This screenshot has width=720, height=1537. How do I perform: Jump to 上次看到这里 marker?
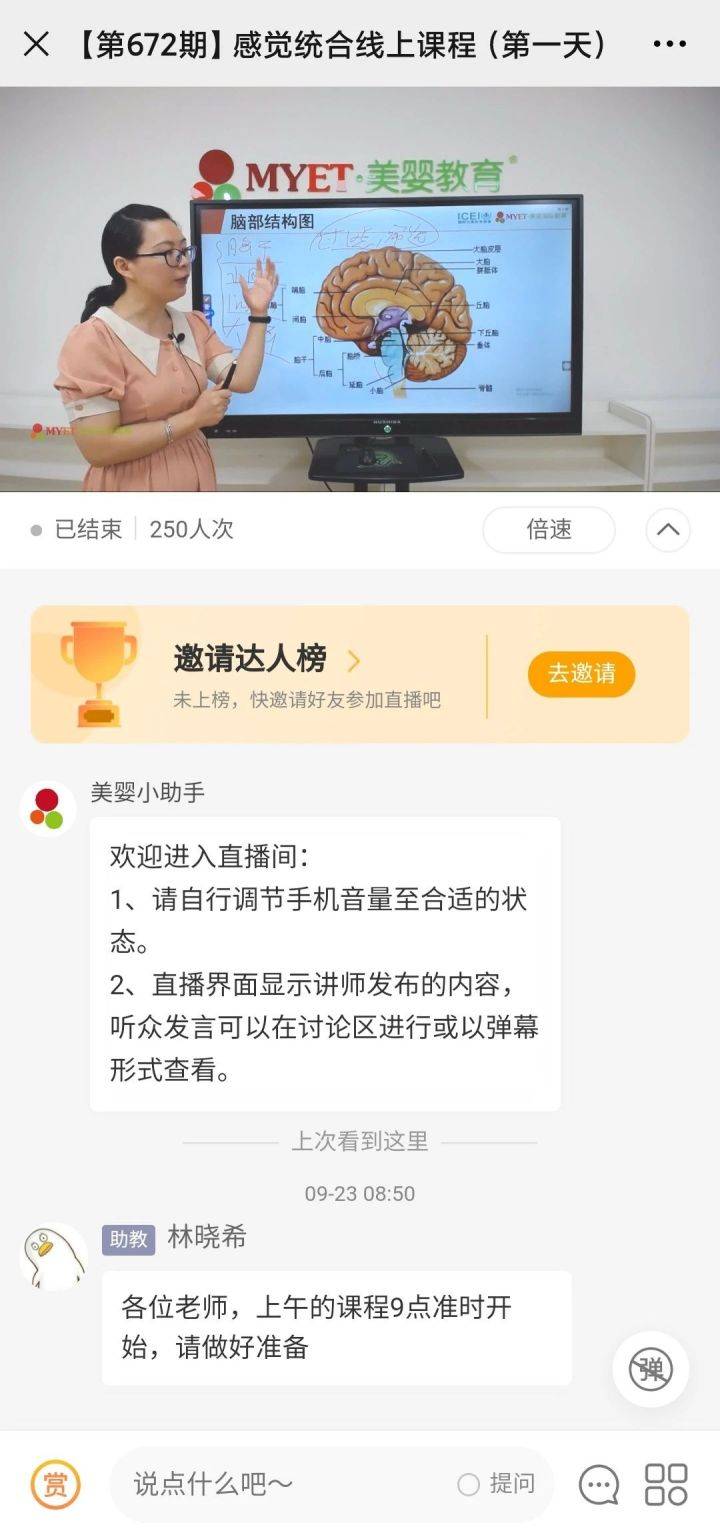(360, 1143)
